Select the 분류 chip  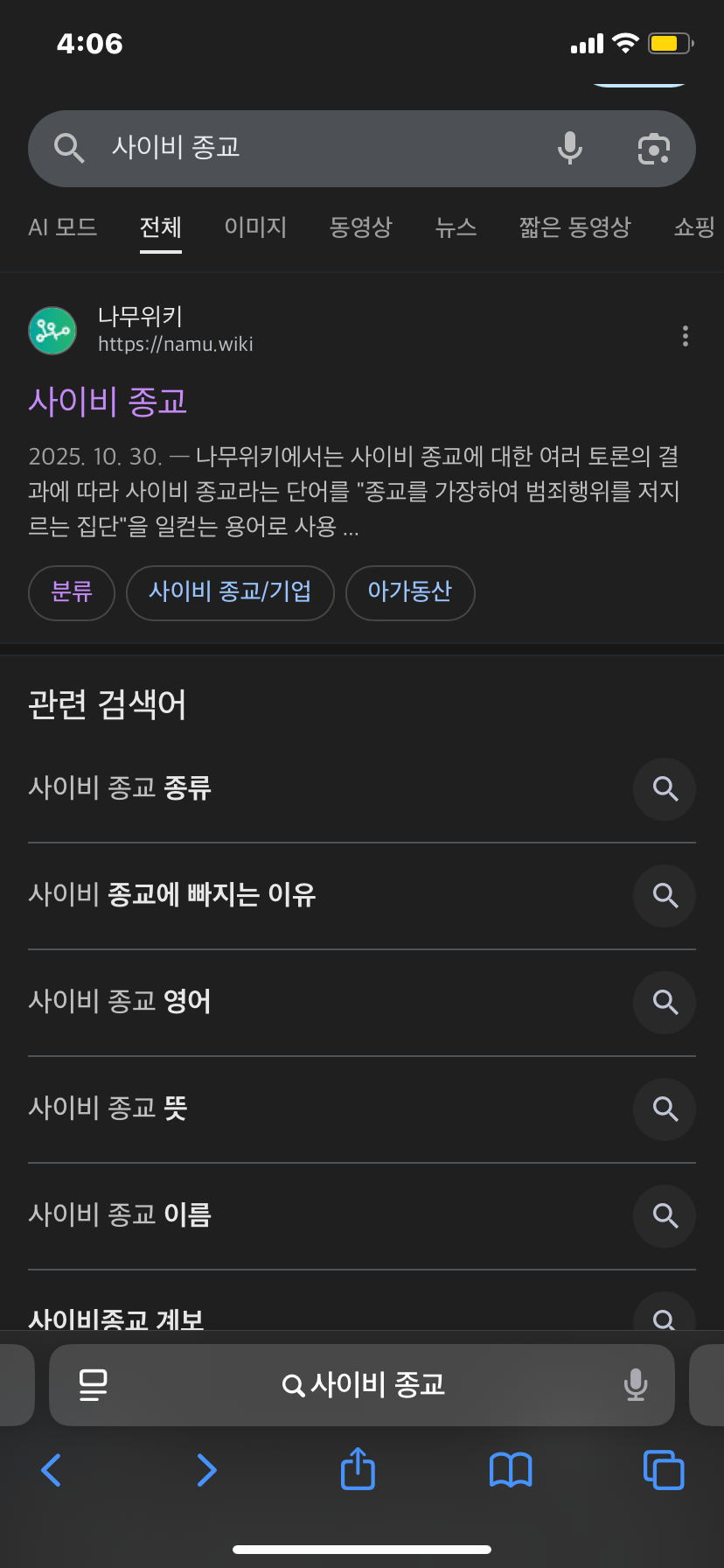tap(72, 592)
